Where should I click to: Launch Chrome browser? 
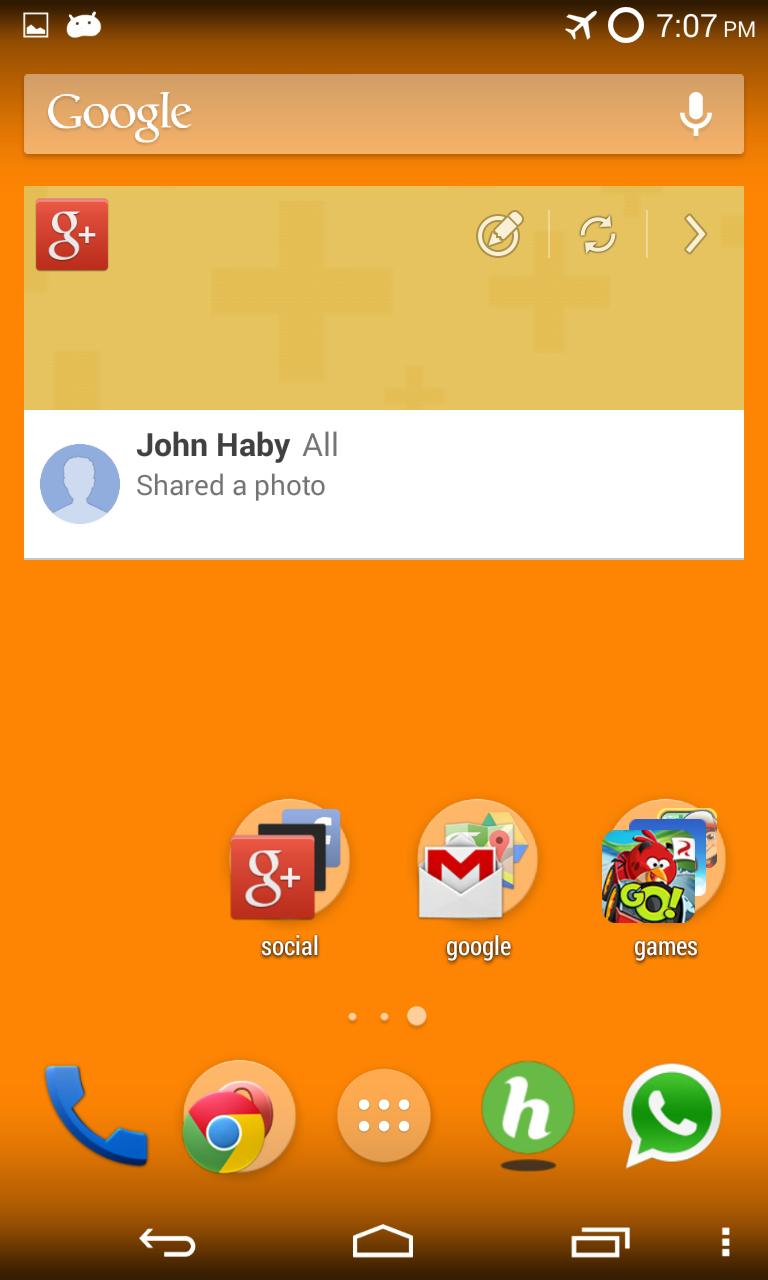click(x=239, y=1113)
